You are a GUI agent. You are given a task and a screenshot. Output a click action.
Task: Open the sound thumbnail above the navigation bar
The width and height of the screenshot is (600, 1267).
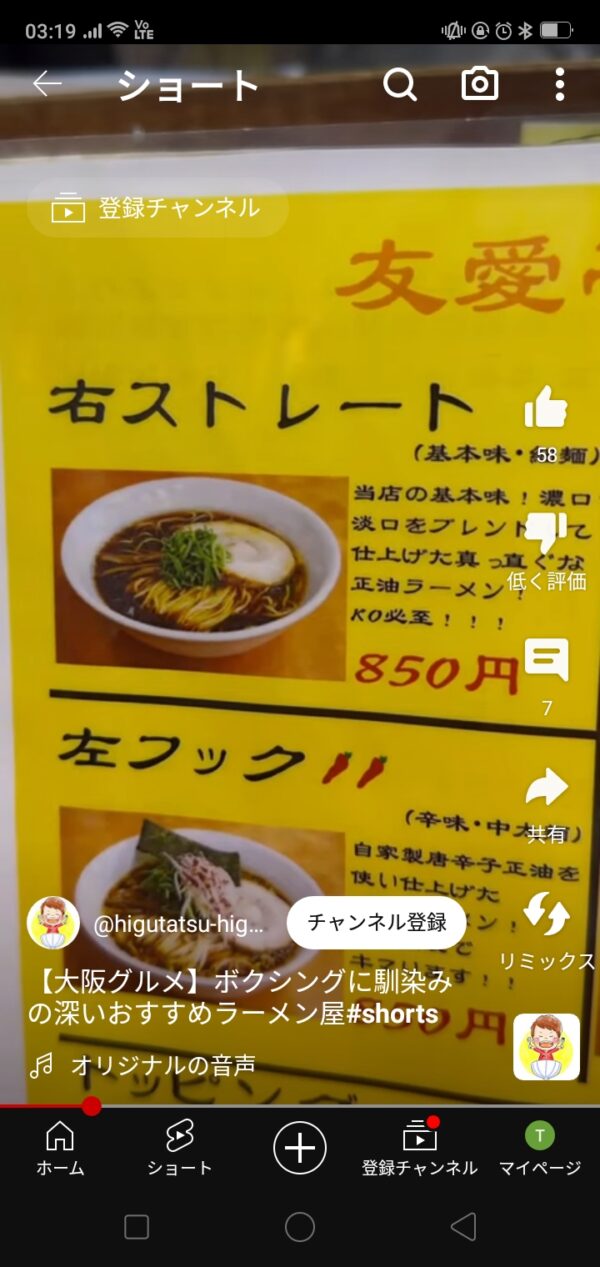click(546, 1047)
